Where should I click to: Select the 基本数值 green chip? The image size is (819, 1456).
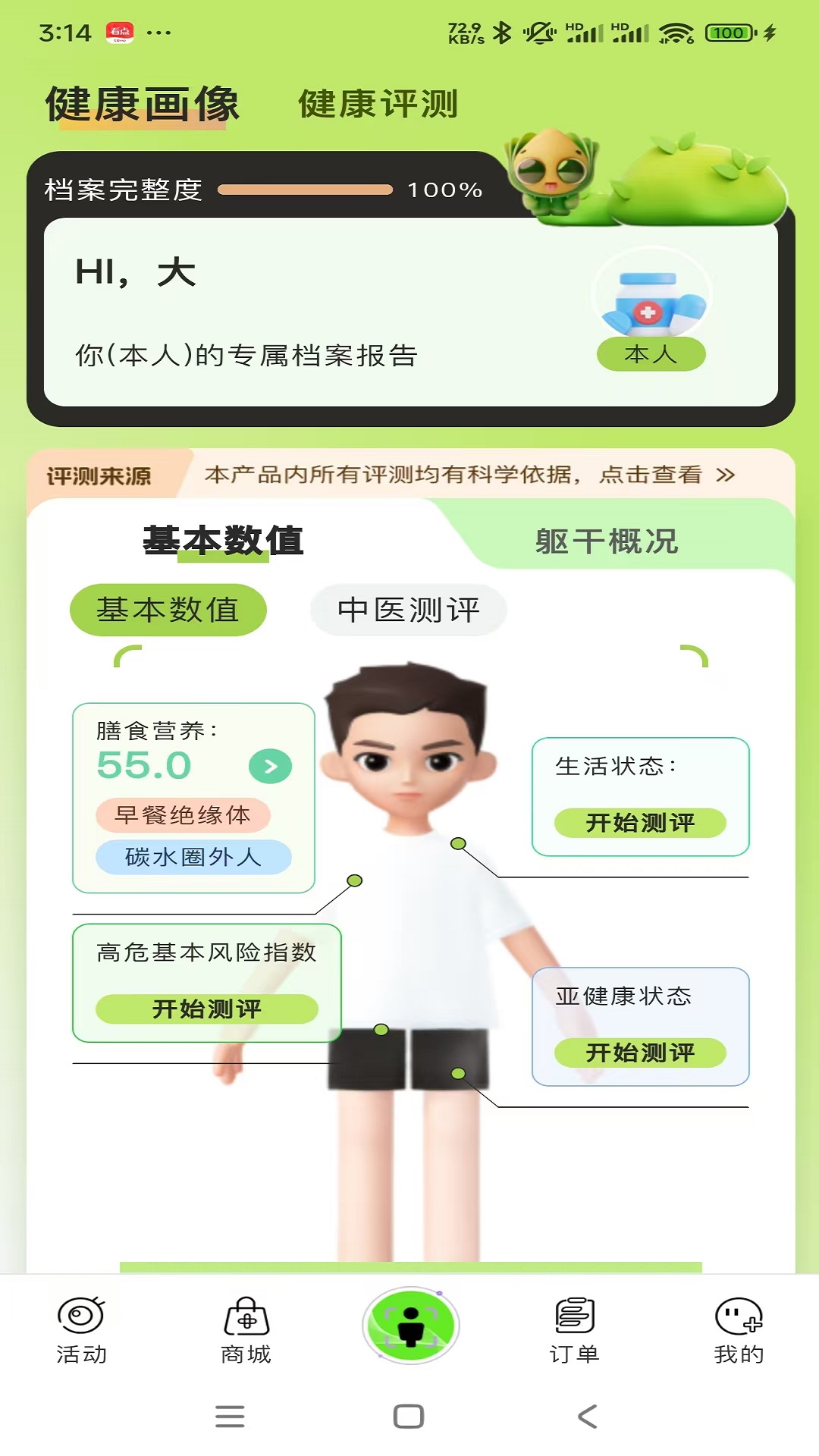pos(168,610)
